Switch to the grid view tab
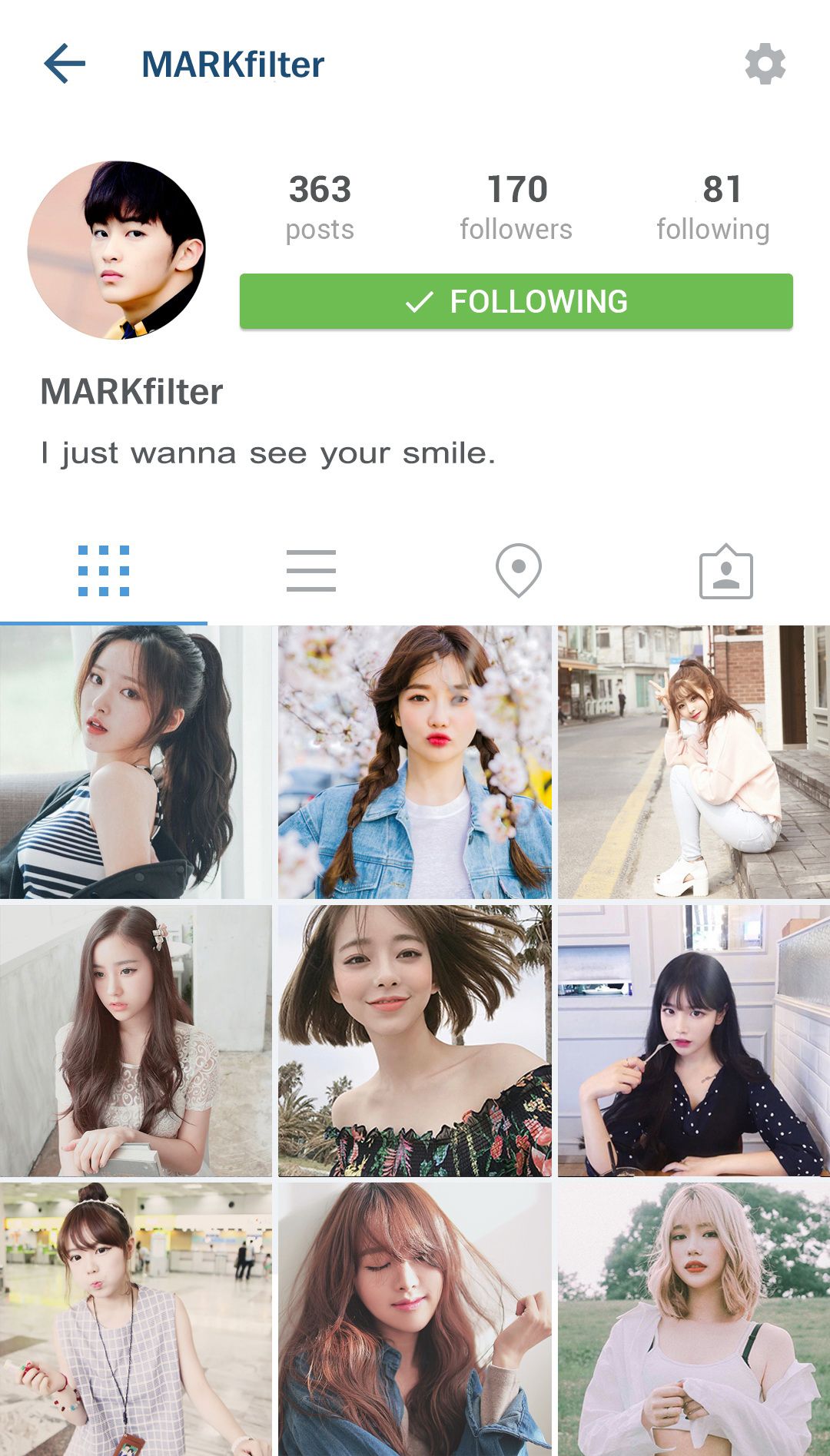Image resolution: width=830 pixels, height=1456 pixels. tap(104, 571)
